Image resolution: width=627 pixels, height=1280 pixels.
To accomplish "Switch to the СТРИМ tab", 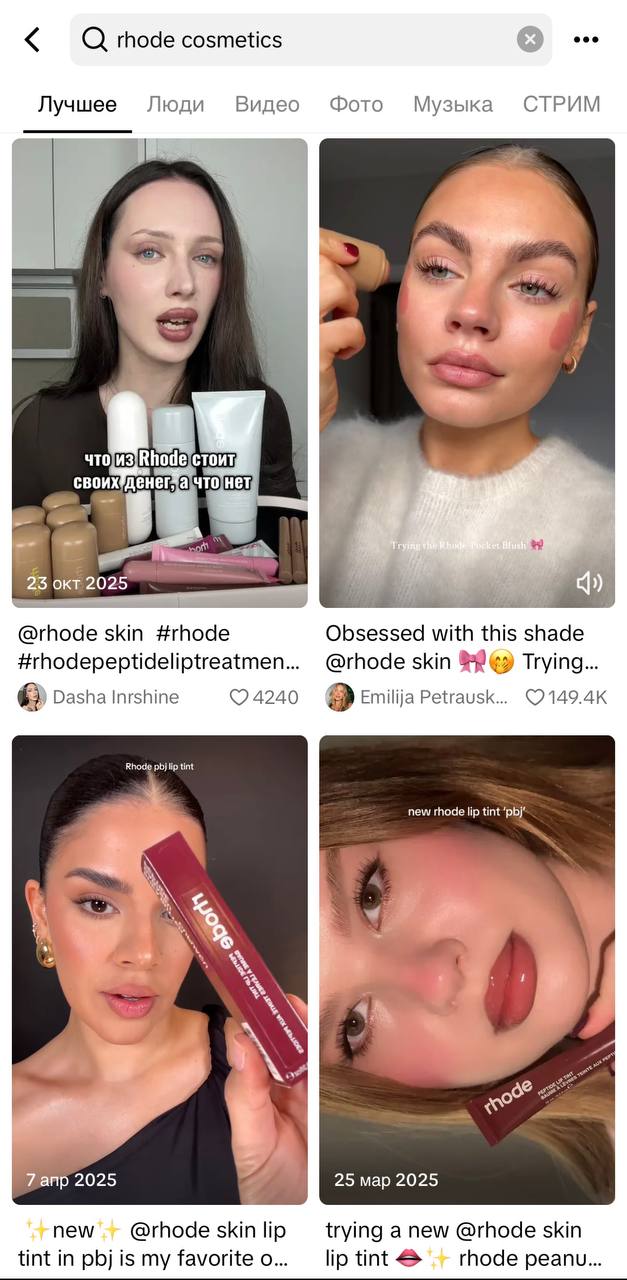I will pos(561,104).
